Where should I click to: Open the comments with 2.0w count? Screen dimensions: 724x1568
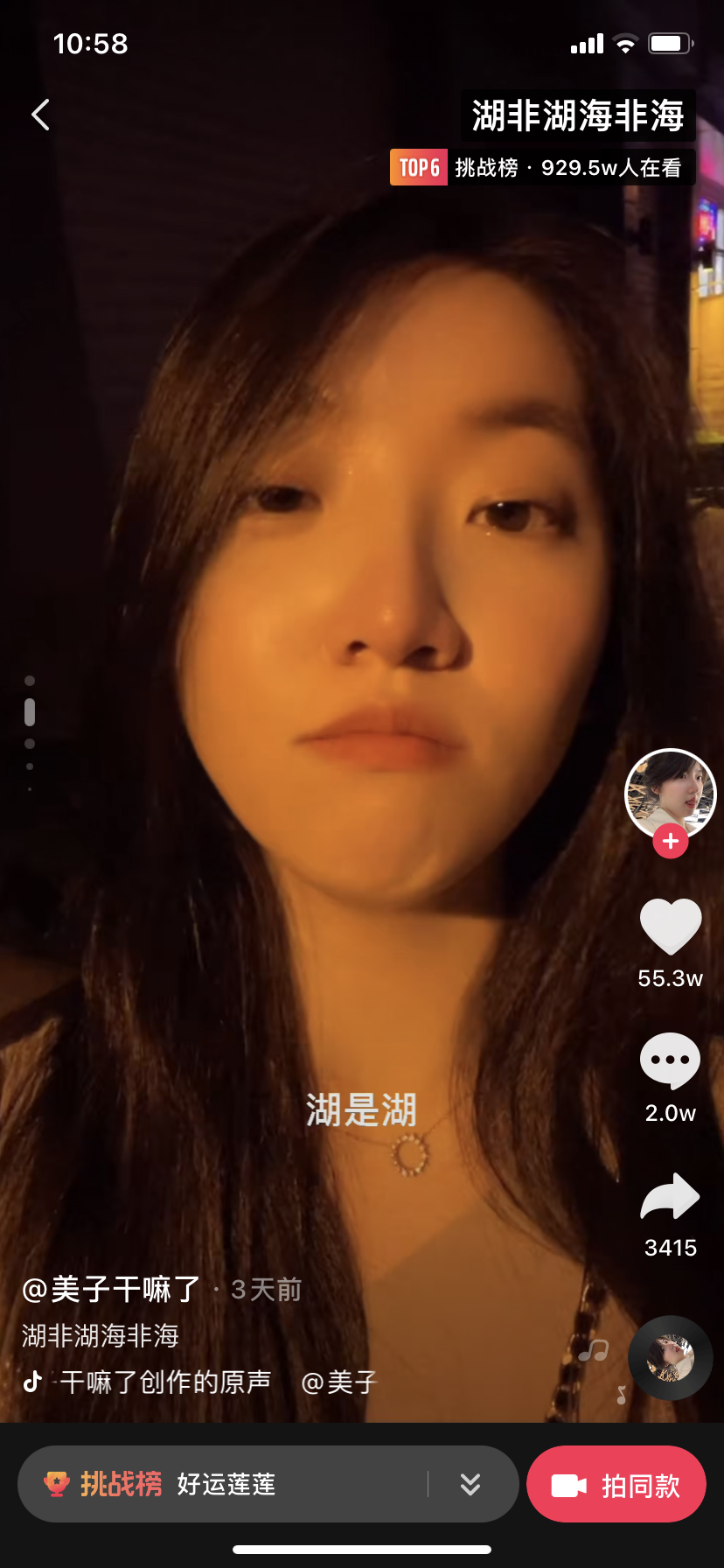pos(671,1060)
